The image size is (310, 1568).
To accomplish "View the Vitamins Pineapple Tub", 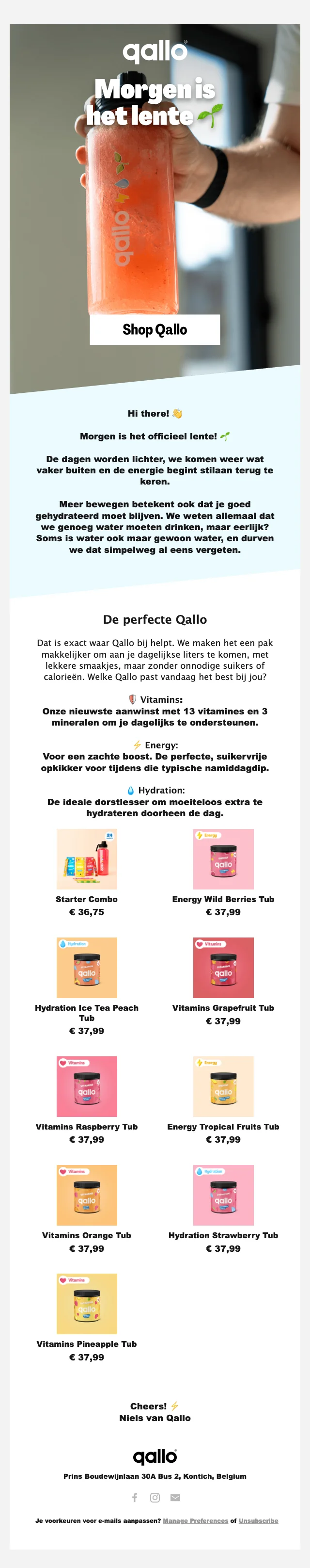I will pyautogui.click(x=87, y=1303).
